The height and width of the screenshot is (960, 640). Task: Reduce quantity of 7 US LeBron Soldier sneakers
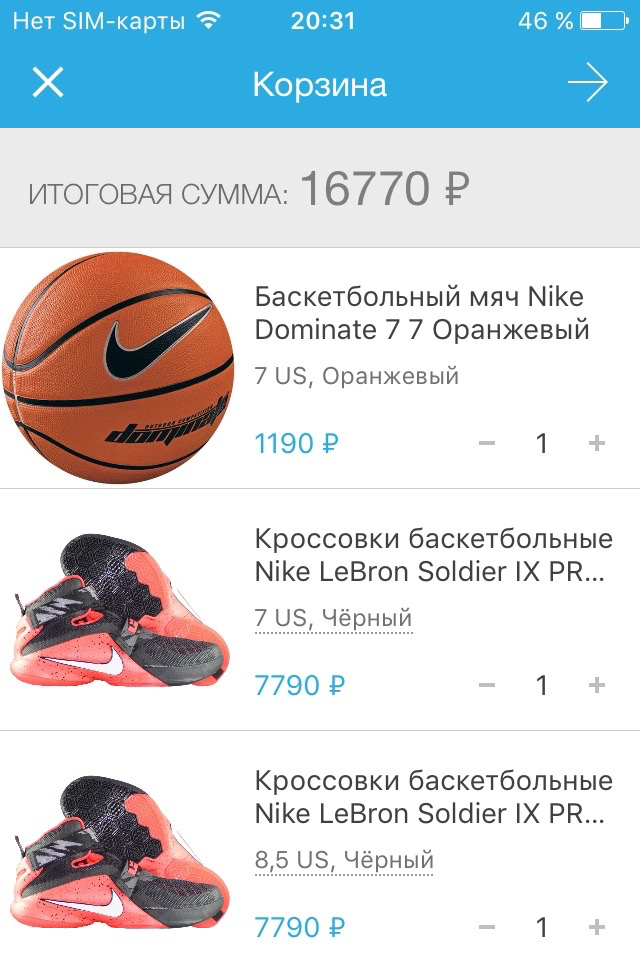[x=487, y=685]
